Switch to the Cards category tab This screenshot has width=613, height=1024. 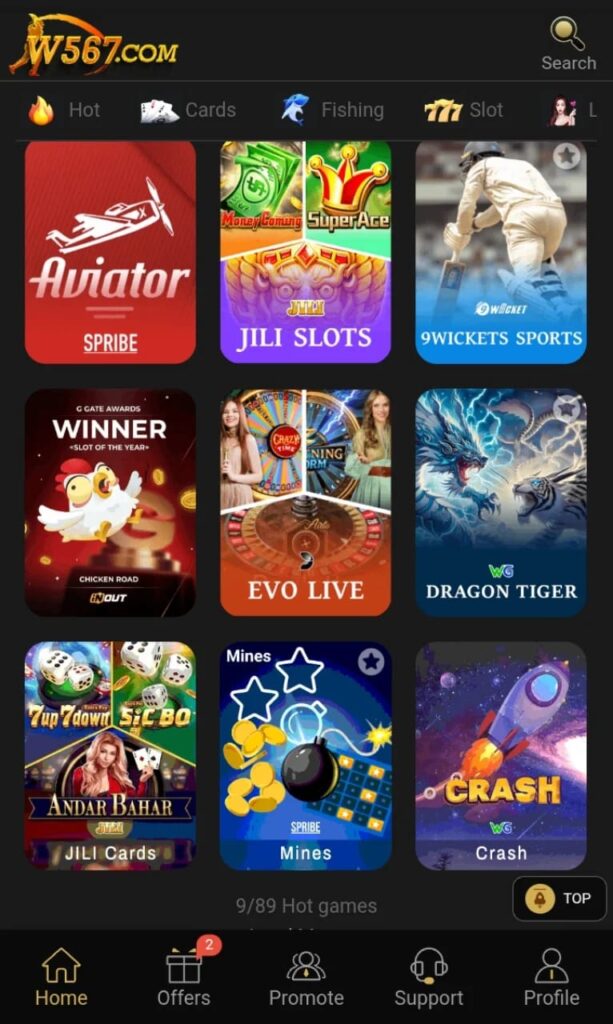[188, 110]
